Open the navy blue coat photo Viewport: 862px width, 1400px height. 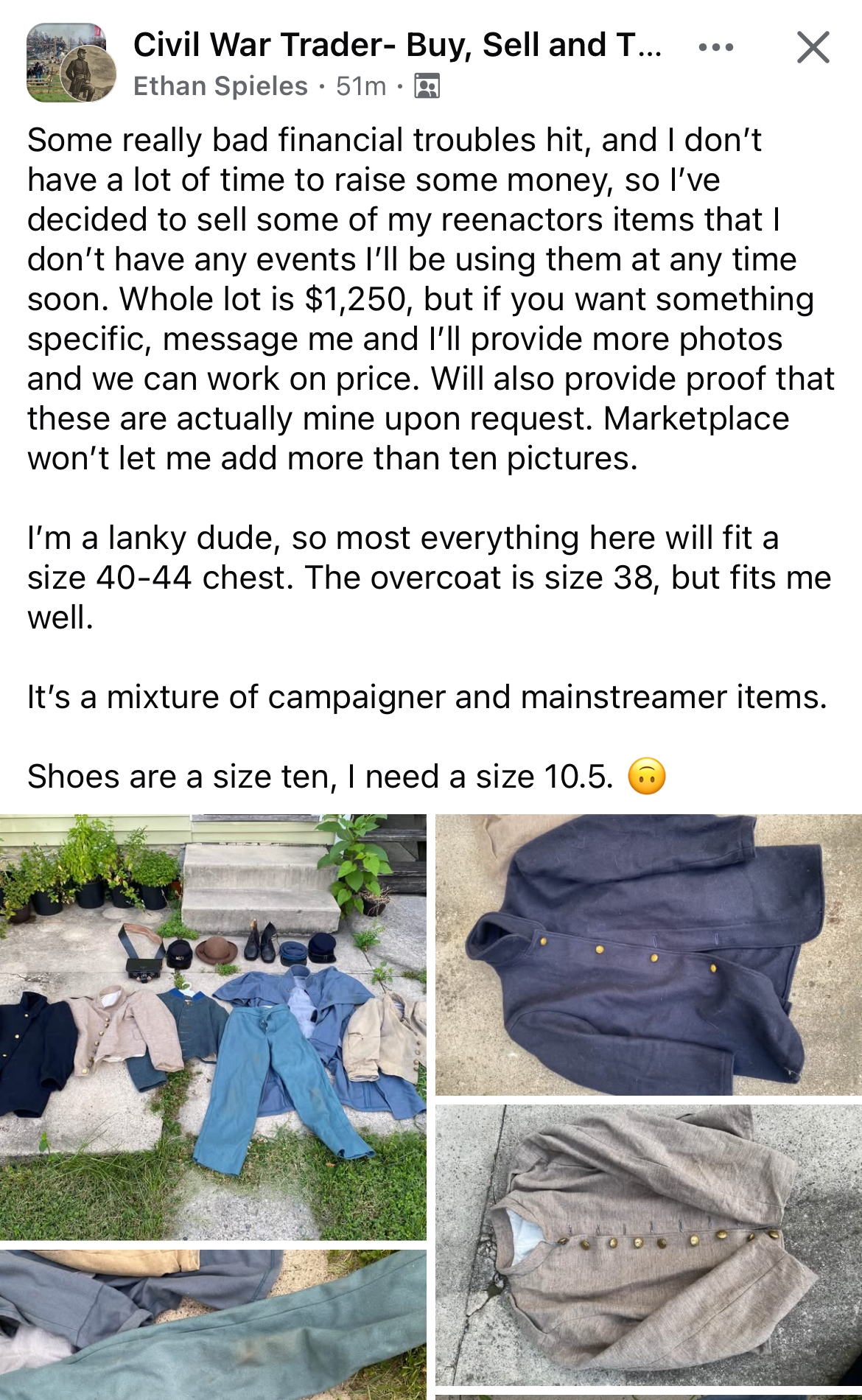click(x=648, y=954)
